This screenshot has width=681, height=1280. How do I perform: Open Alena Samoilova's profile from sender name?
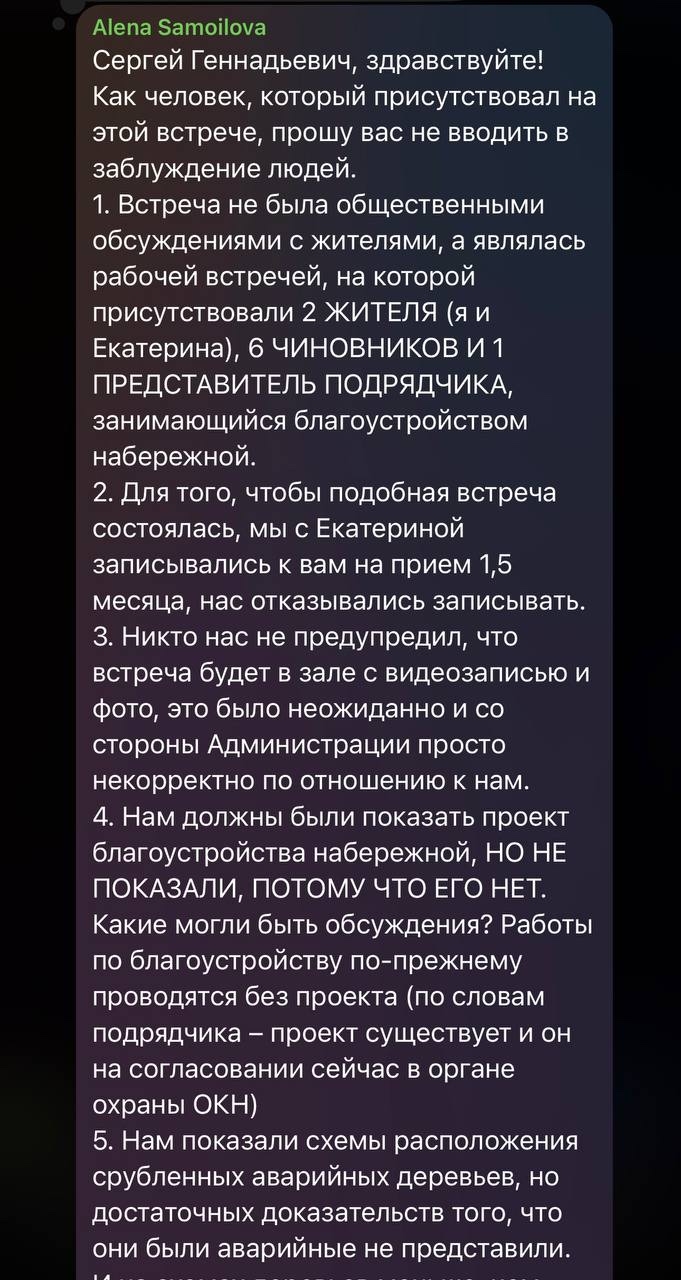[x=179, y=28]
